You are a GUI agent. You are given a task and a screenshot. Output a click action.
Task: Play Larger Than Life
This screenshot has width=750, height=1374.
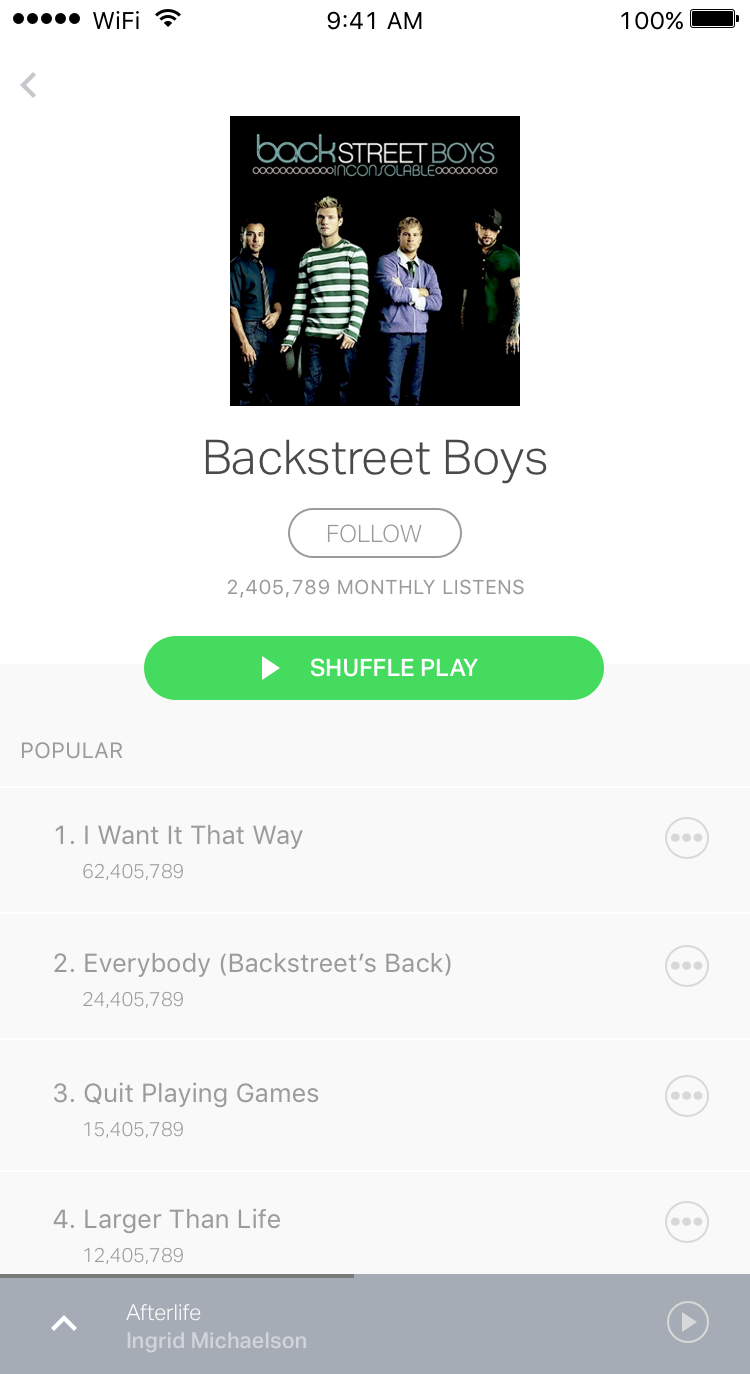375,1223
